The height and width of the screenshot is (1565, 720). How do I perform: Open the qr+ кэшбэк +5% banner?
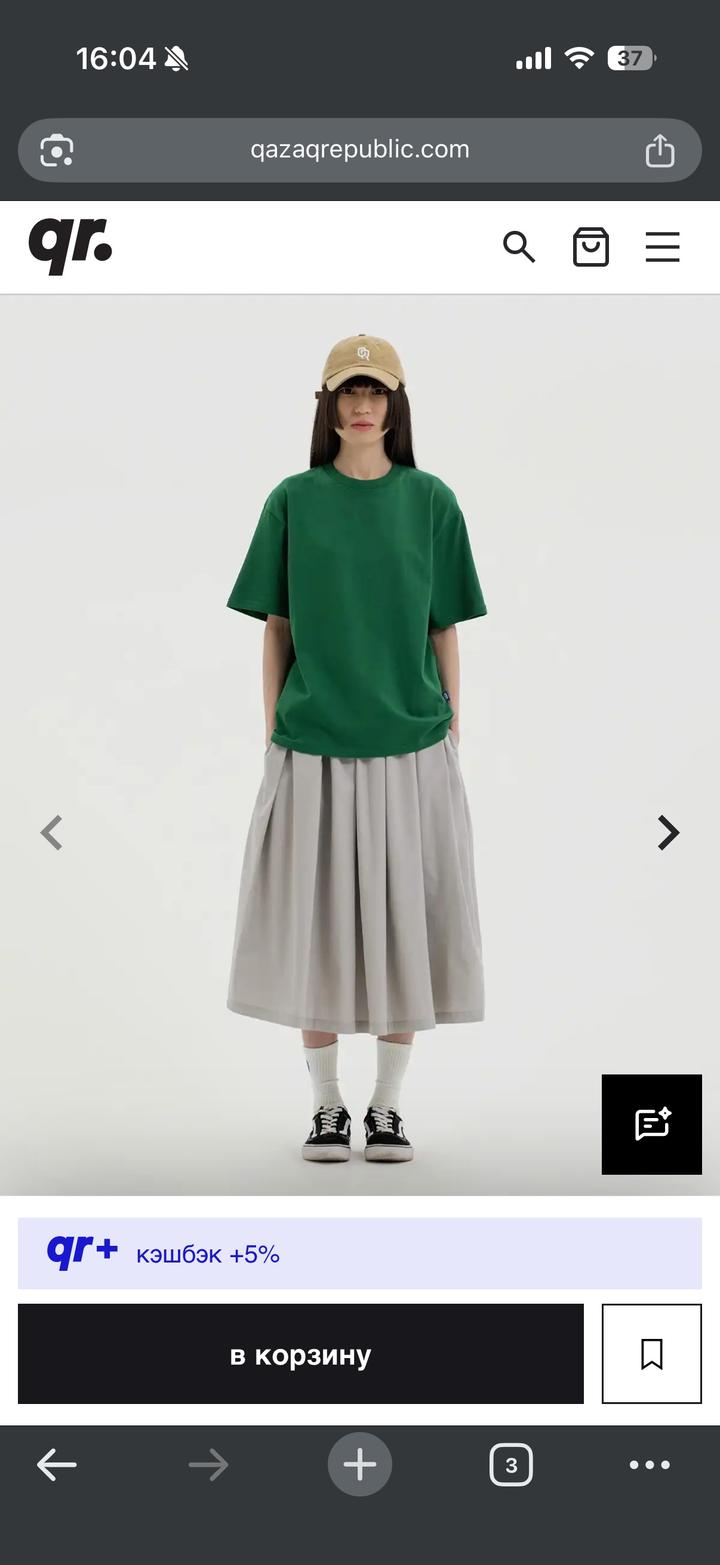tap(360, 1253)
